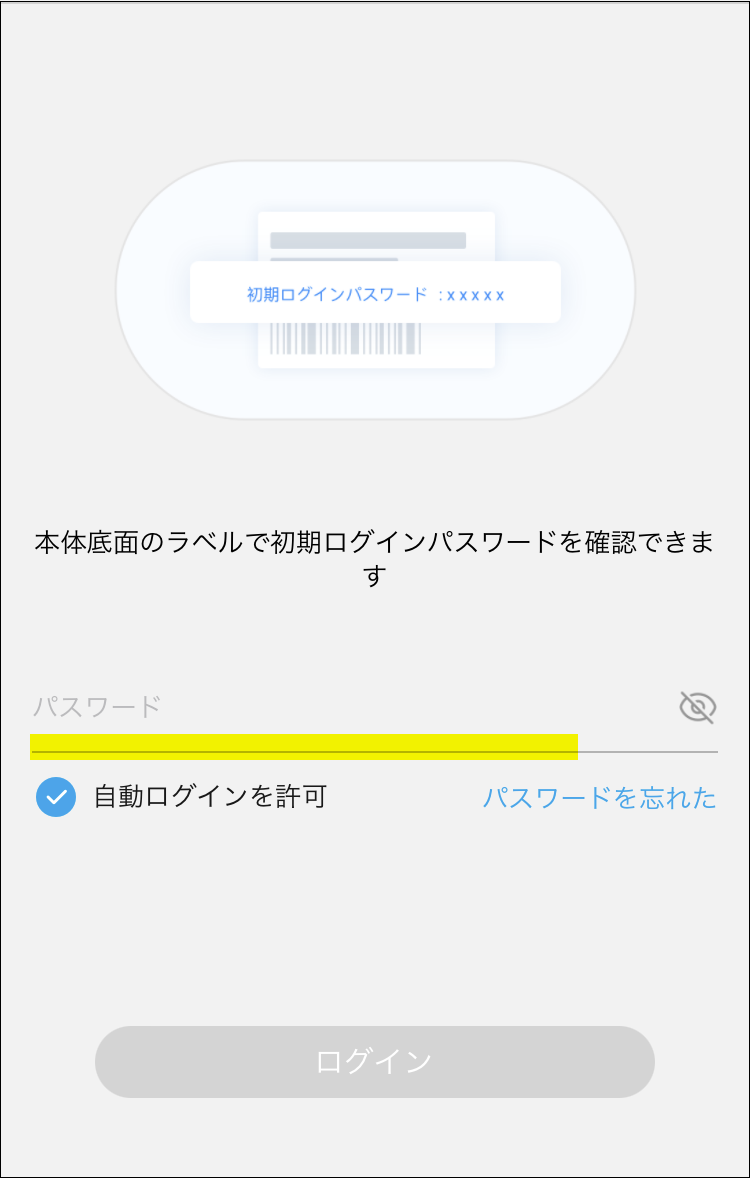Uncheck 自動ログインを許可 checkbox
This screenshot has width=750, height=1178.
click(56, 797)
